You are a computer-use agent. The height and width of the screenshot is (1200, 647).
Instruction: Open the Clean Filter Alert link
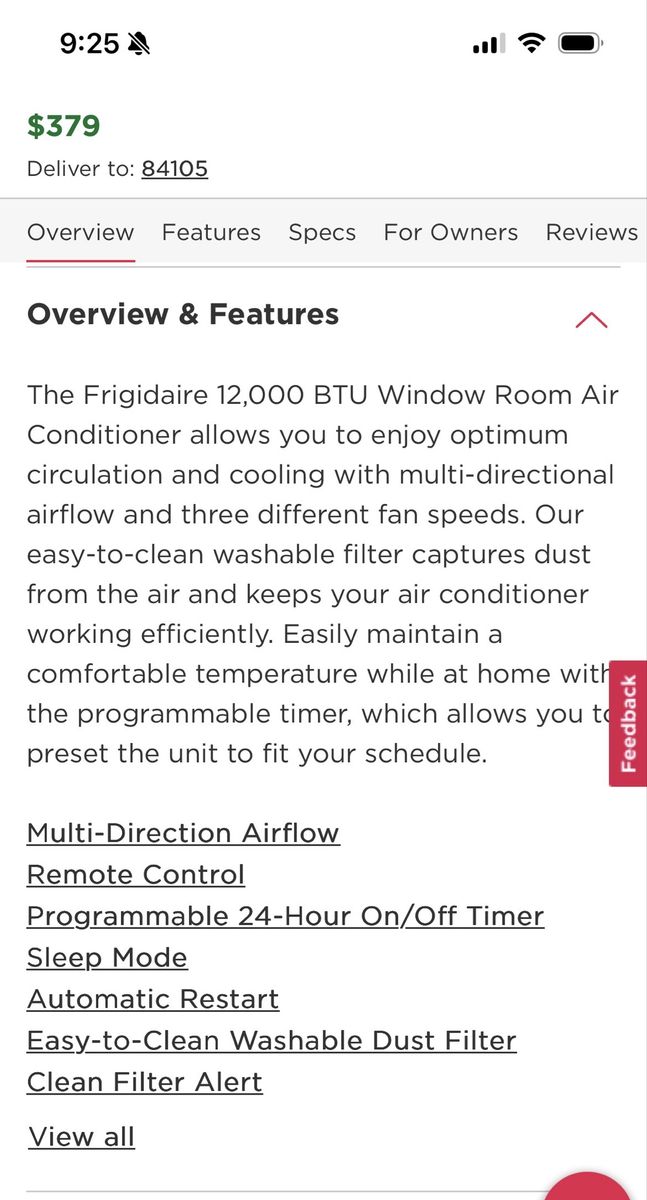145,1082
